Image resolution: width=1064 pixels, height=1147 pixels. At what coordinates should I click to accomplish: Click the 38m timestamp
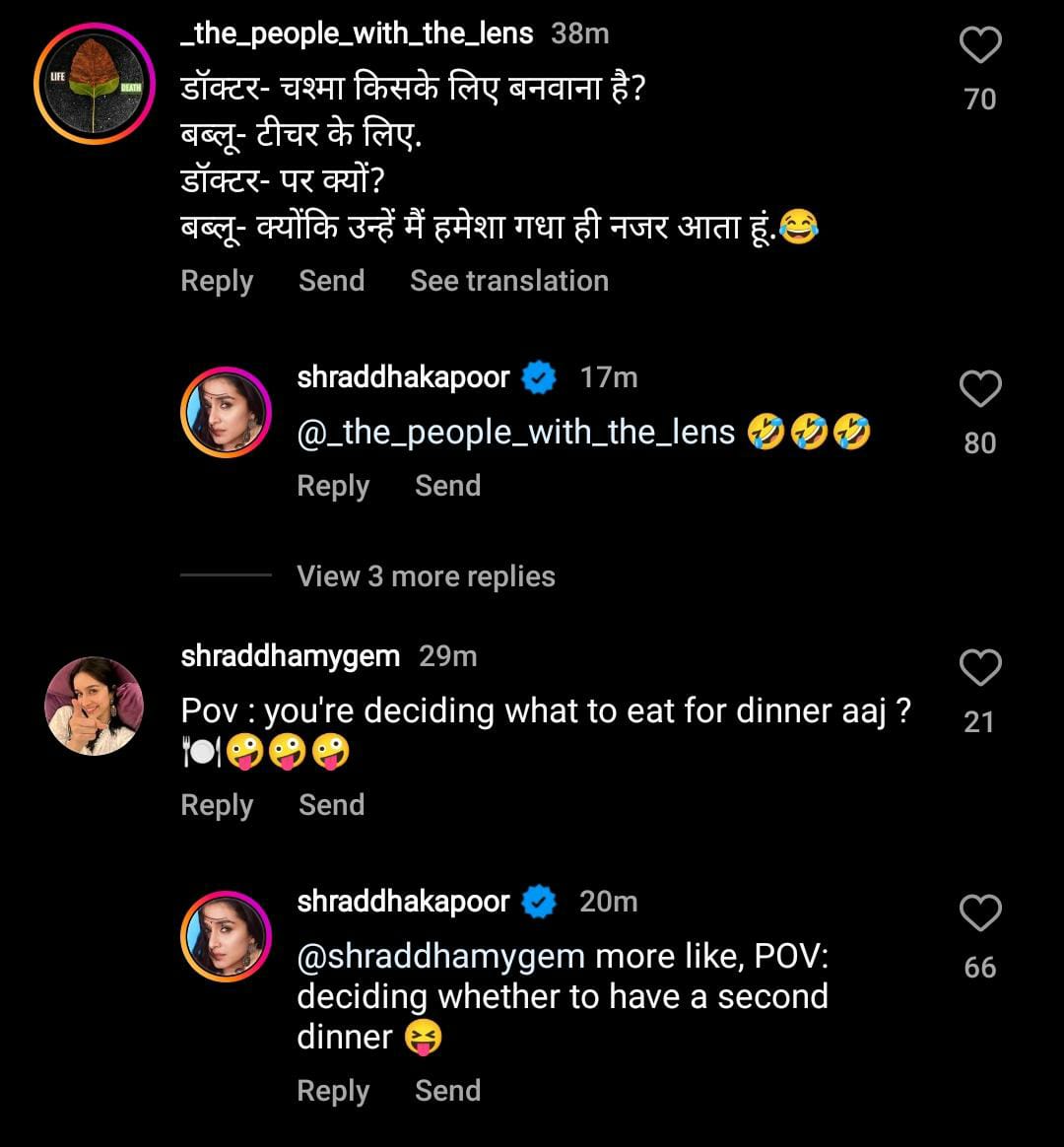coord(579,32)
